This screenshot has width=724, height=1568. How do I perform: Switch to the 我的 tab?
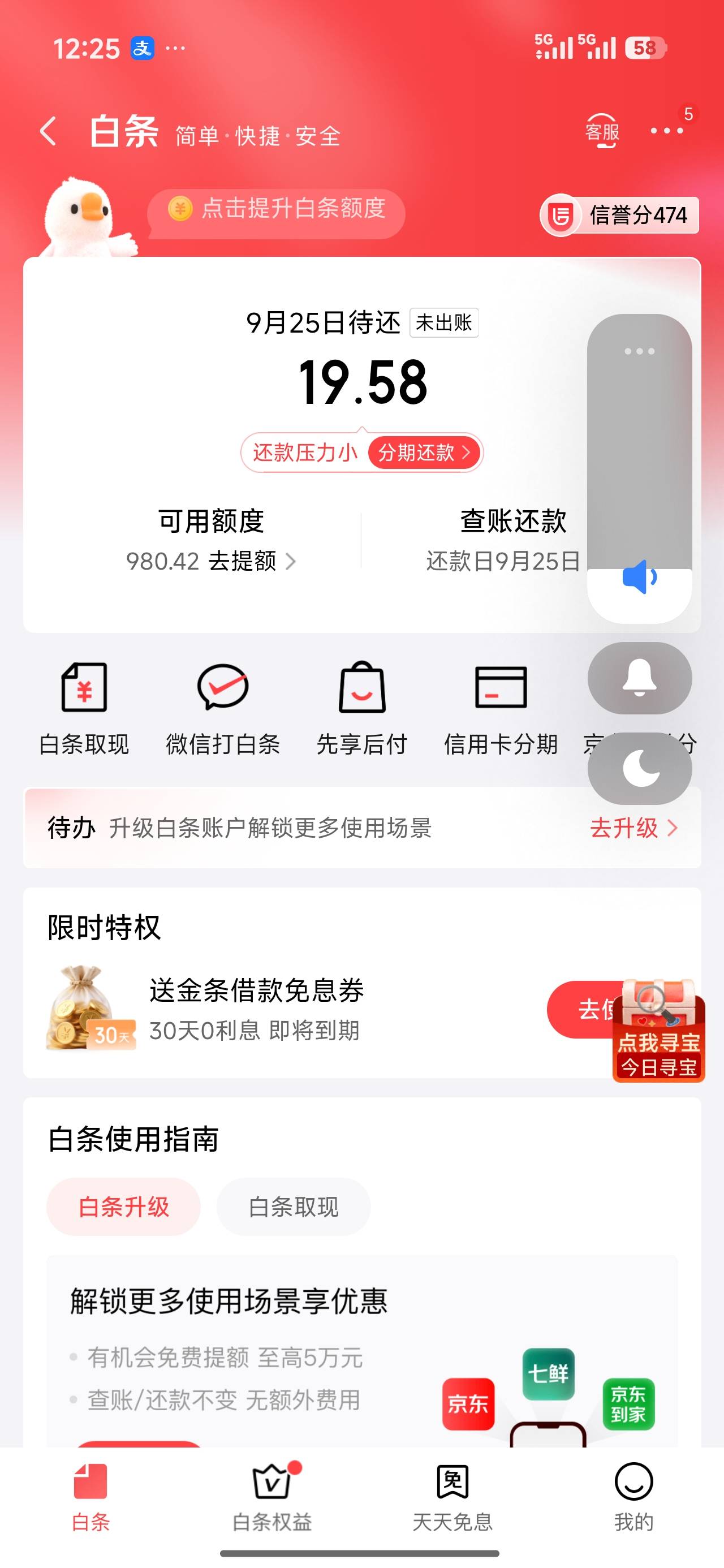(633, 1497)
